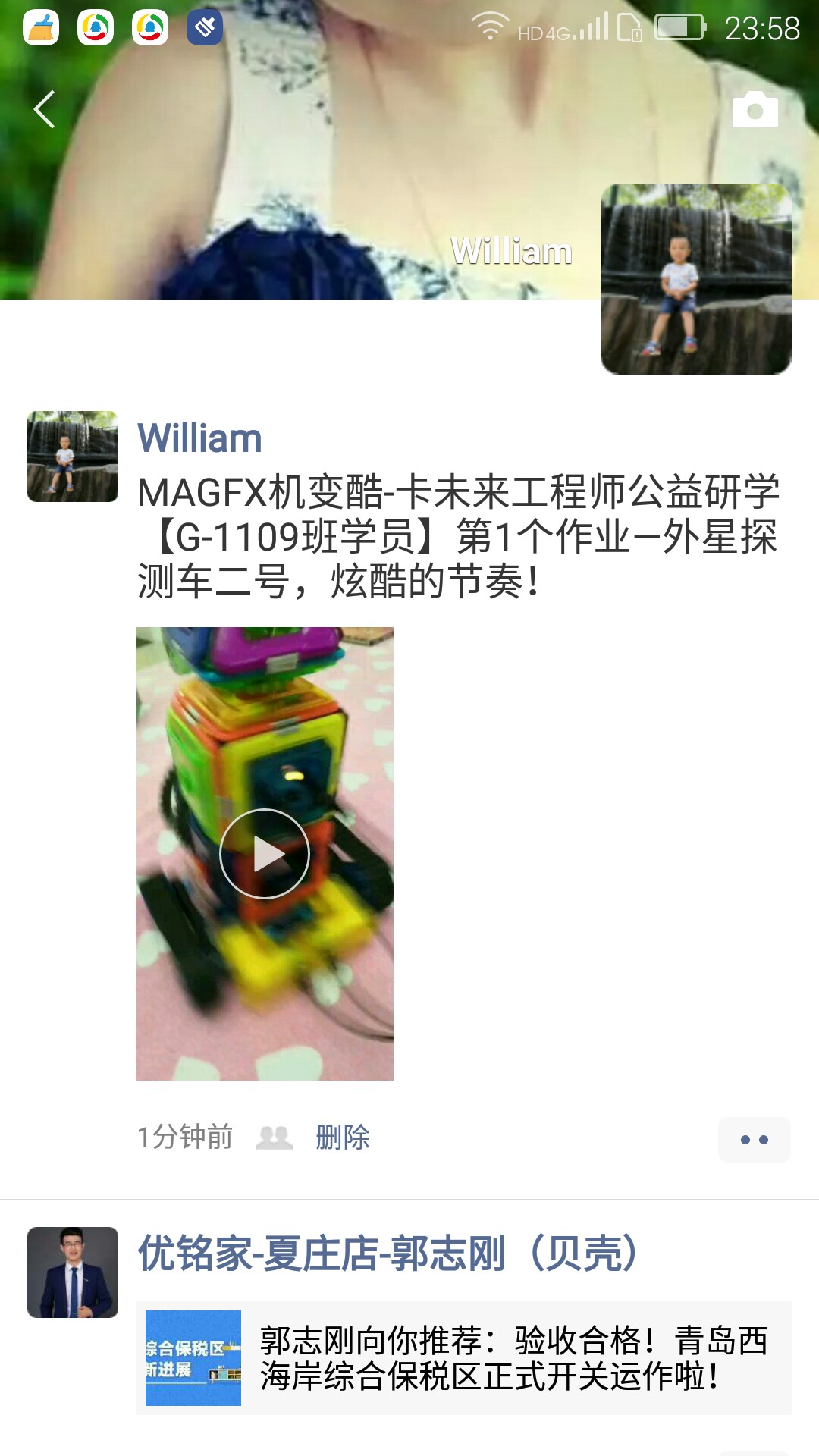View who can see this post
819x1456 pixels.
[275, 1137]
